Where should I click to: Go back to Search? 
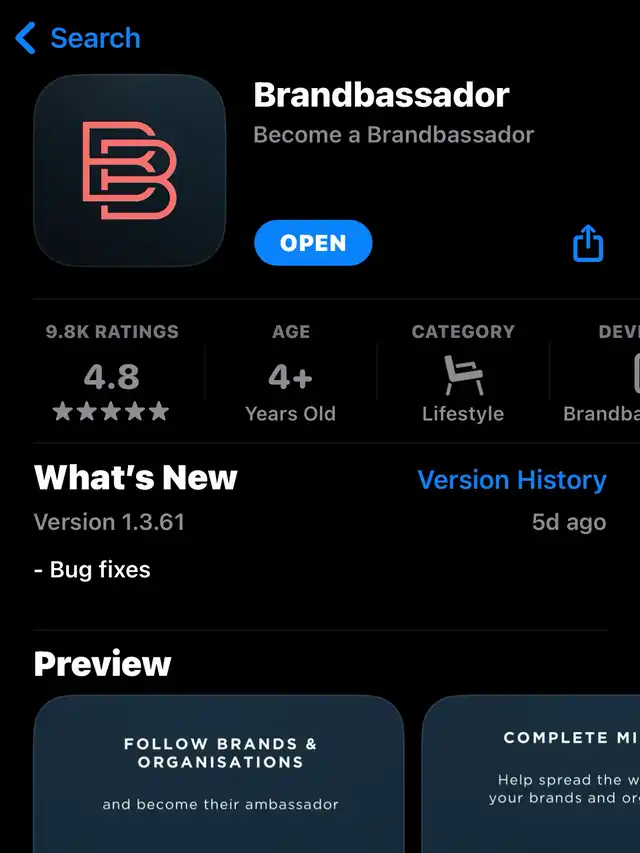coord(78,39)
